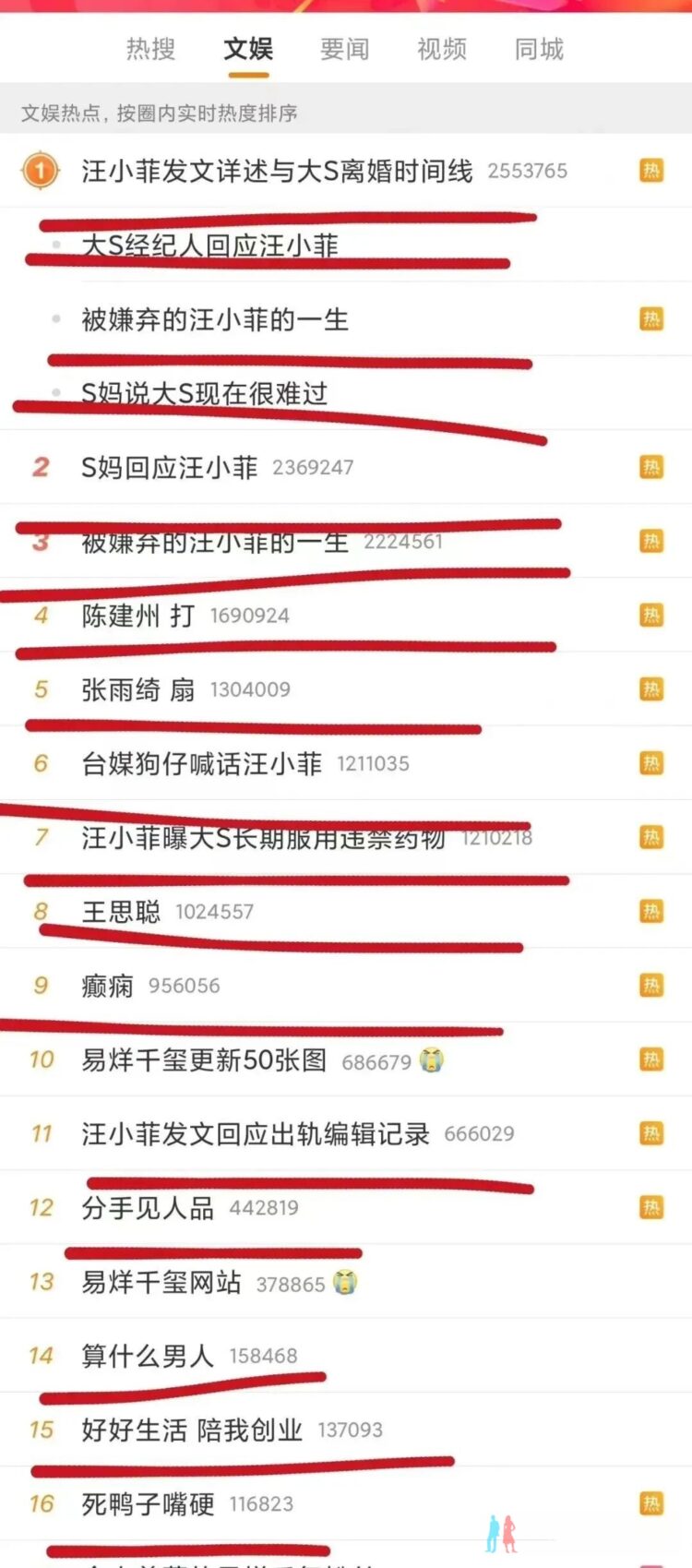Open topic S妈回应汪小菲
692x1568 pixels.
(x=170, y=468)
